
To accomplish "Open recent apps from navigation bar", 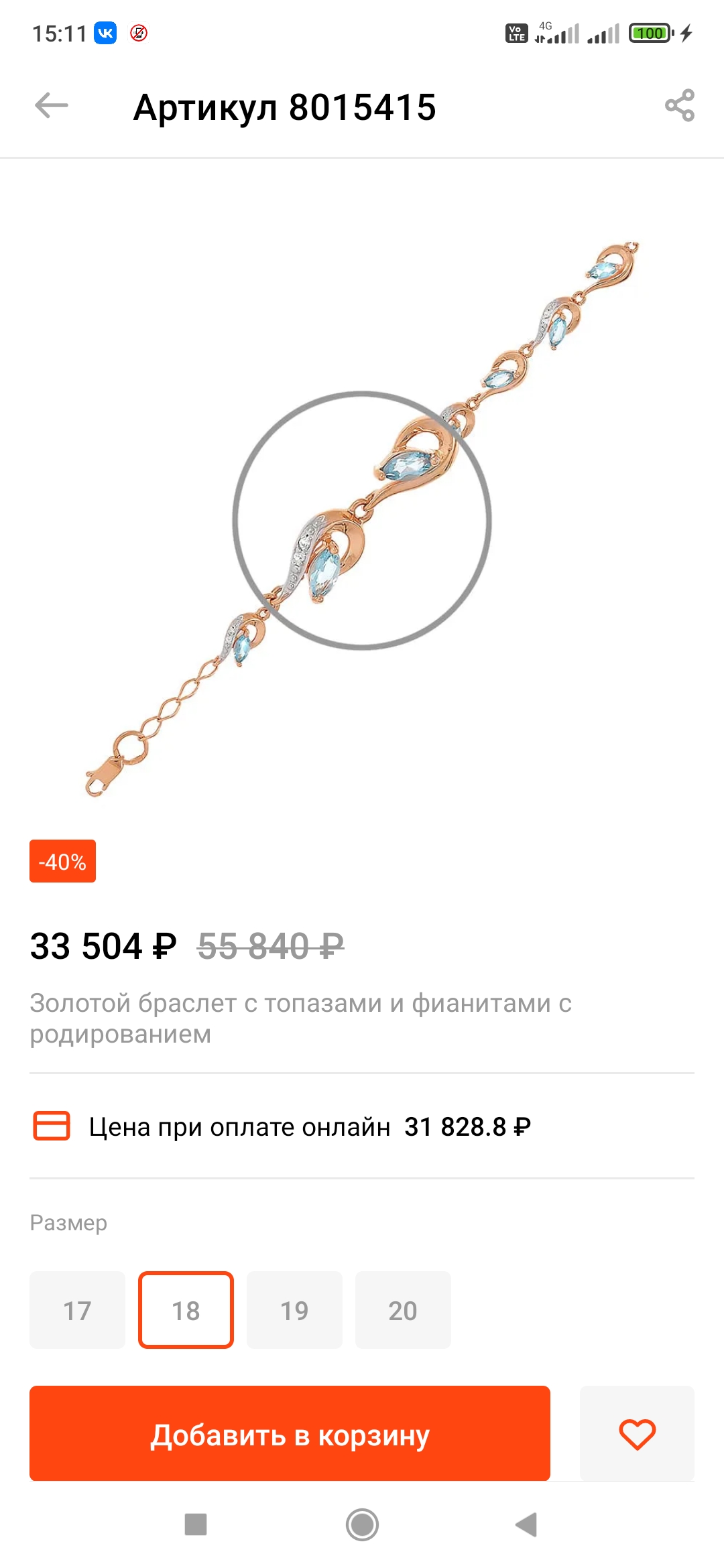I will coord(196,1524).
